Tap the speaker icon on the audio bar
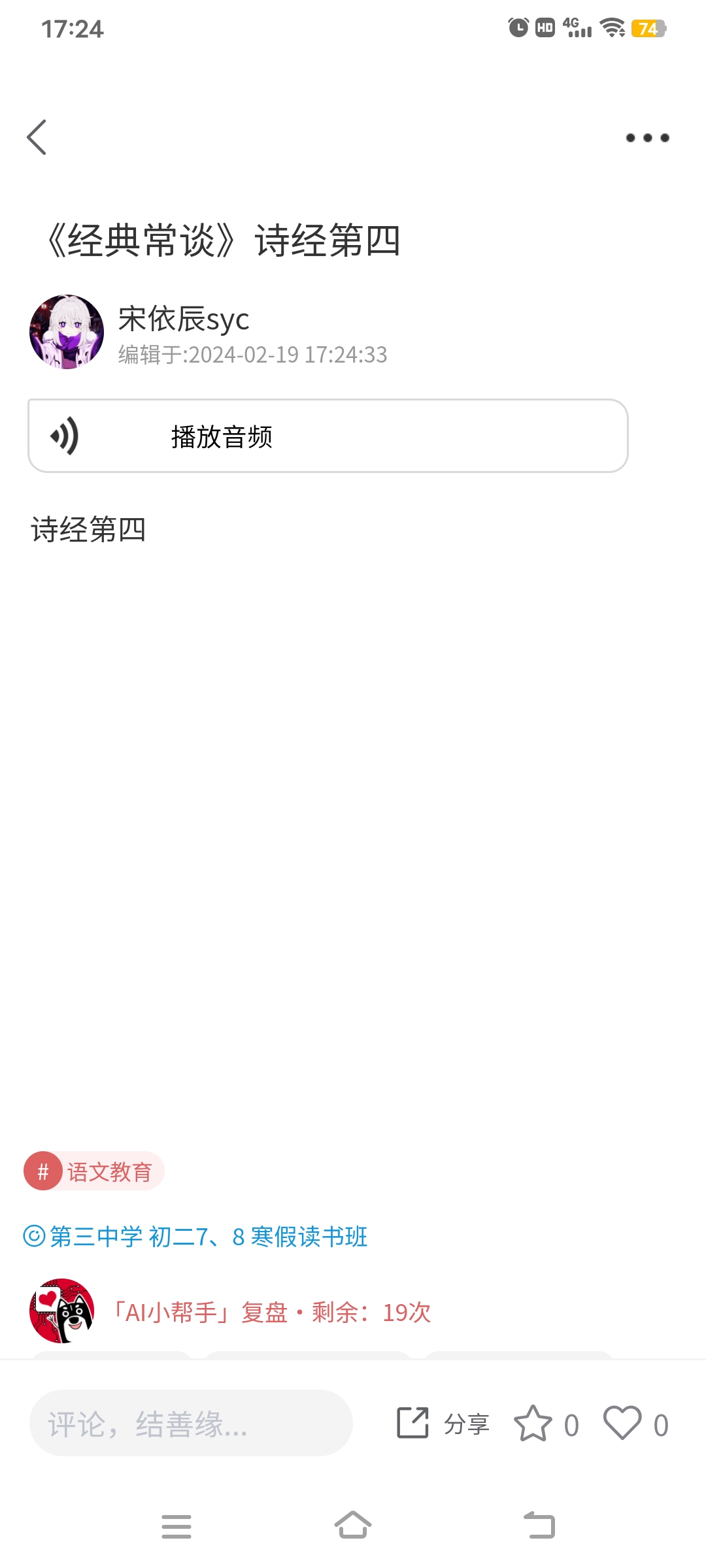 click(x=64, y=435)
